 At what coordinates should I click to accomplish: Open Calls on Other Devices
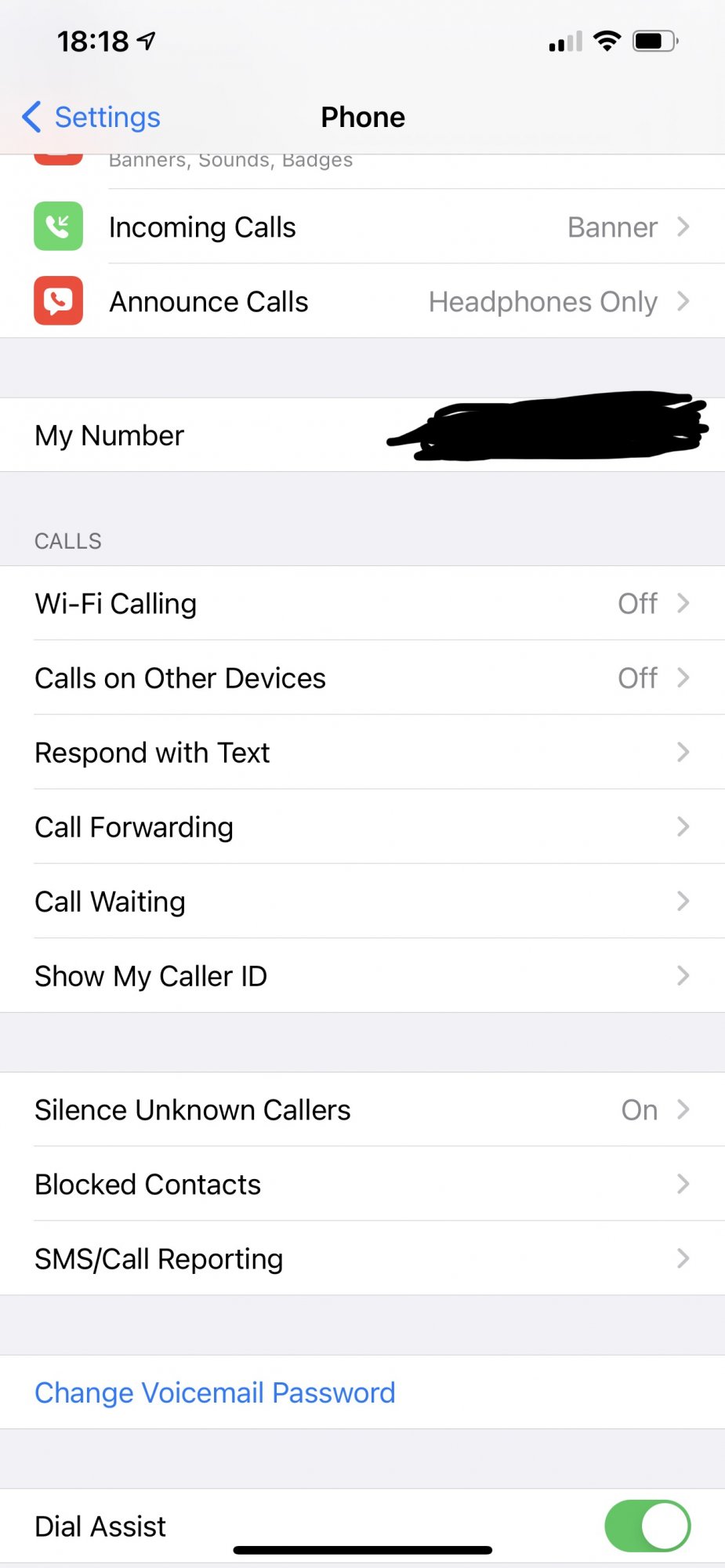(x=362, y=678)
